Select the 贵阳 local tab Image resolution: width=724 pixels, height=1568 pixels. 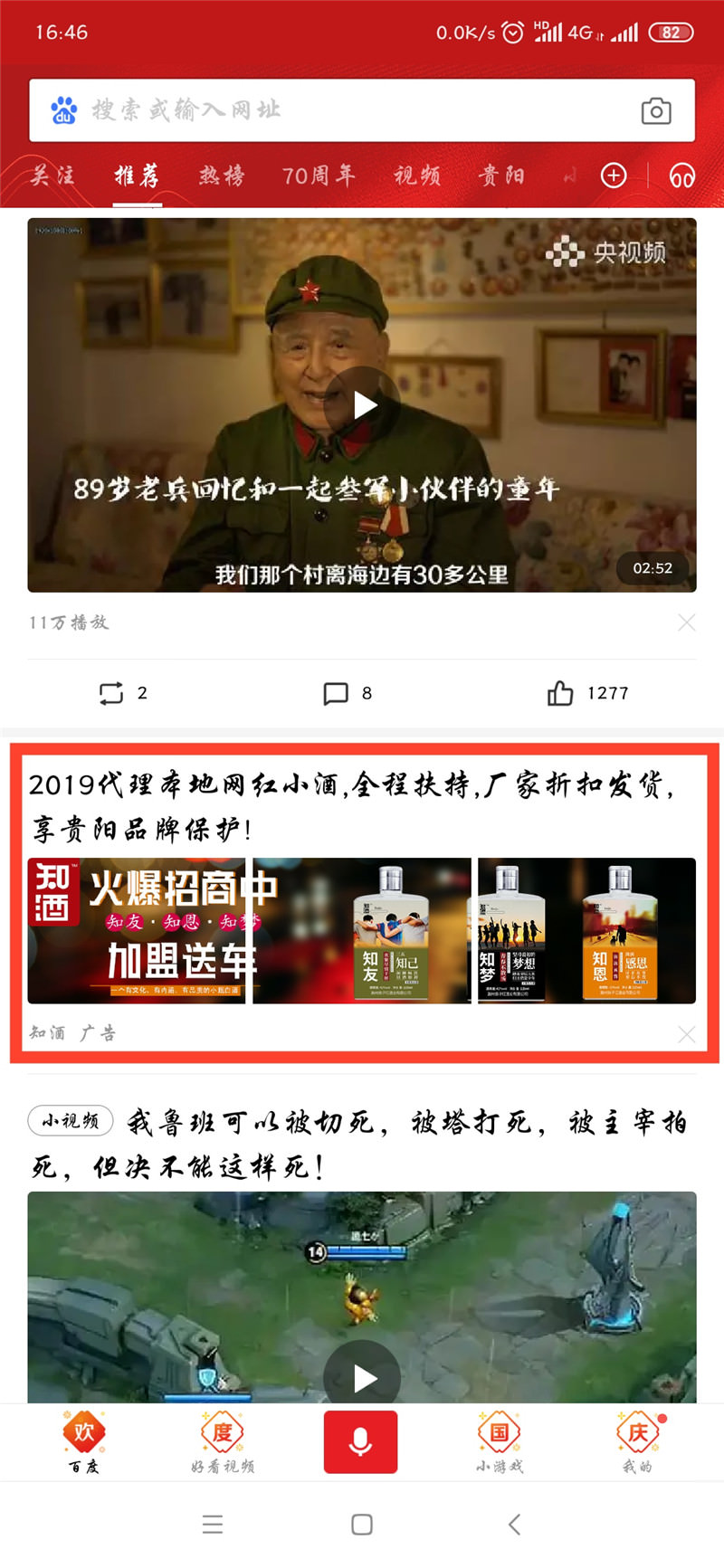click(501, 176)
